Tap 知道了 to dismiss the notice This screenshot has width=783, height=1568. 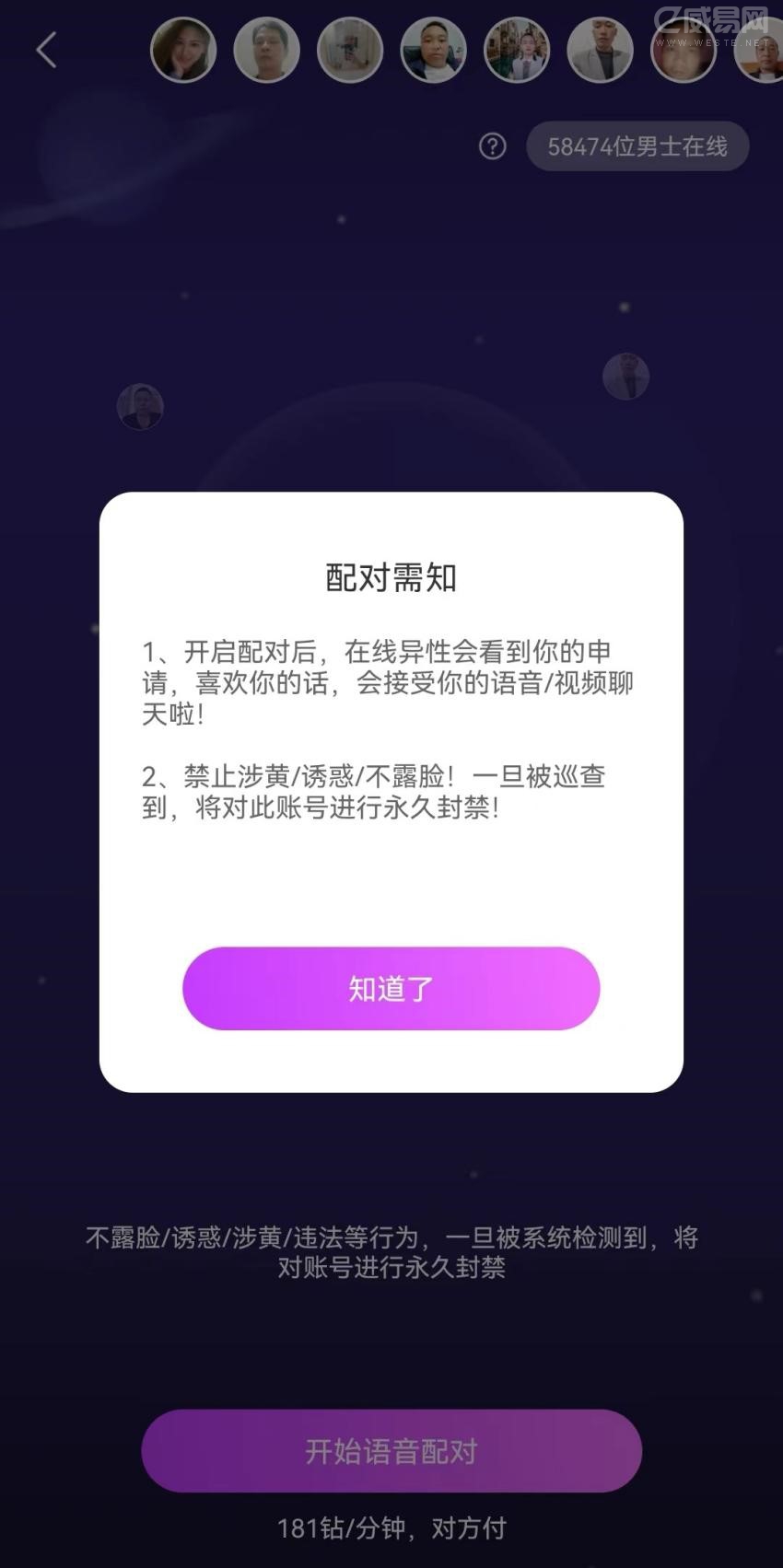(x=391, y=988)
